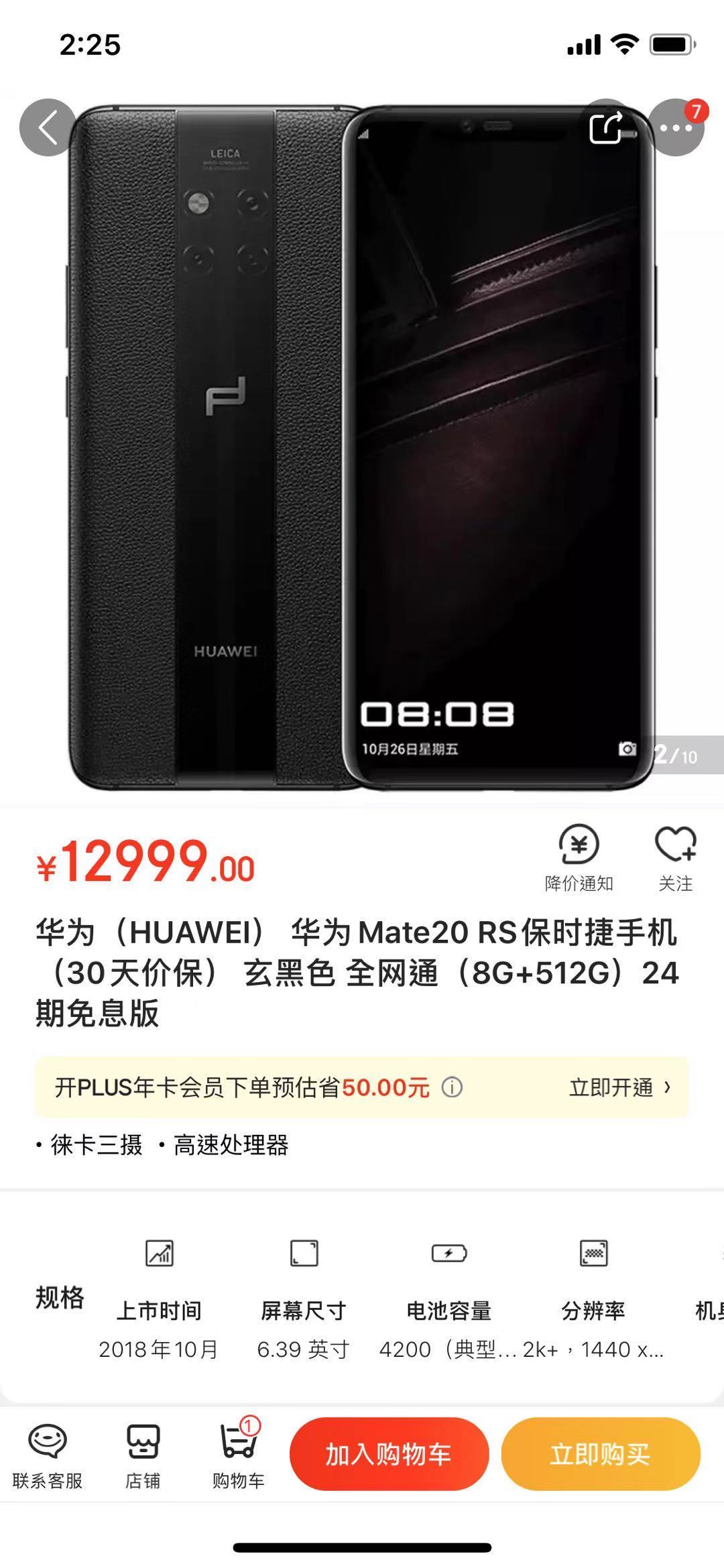View PLUS savings info icon

click(x=452, y=1087)
